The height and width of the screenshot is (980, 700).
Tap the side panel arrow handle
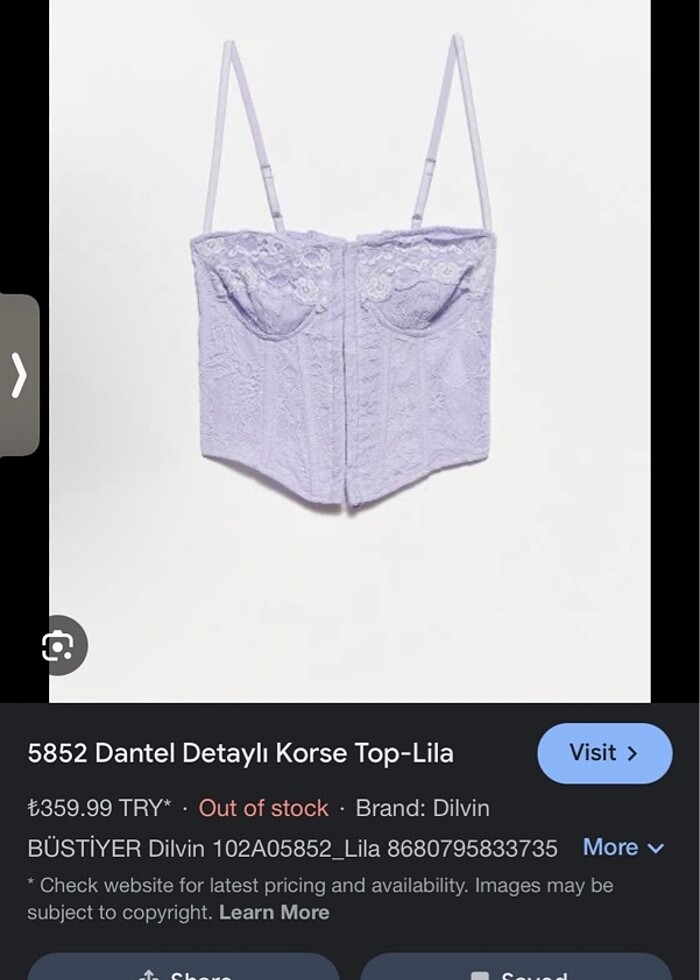coord(19,375)
